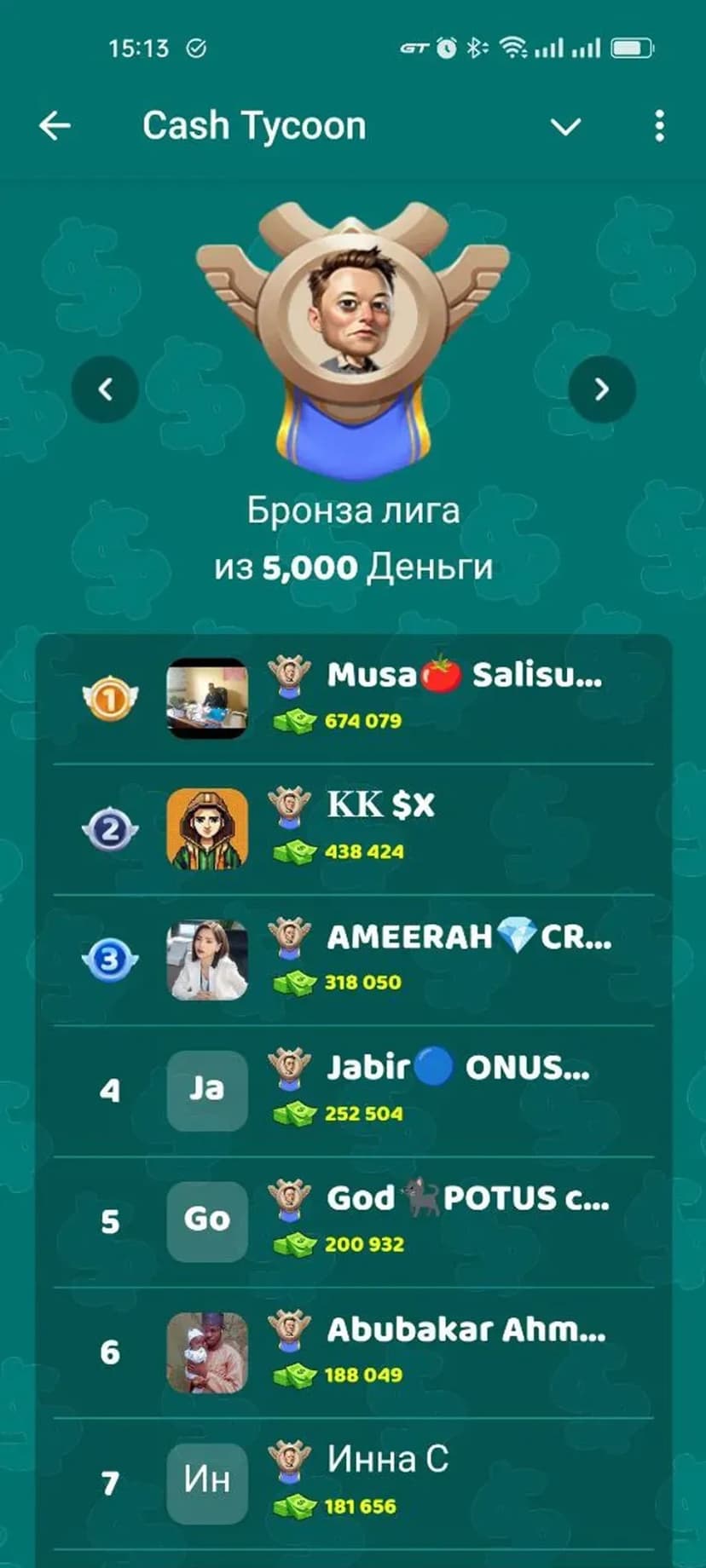Go back from Cash Tycoon

tap(55, 126)
